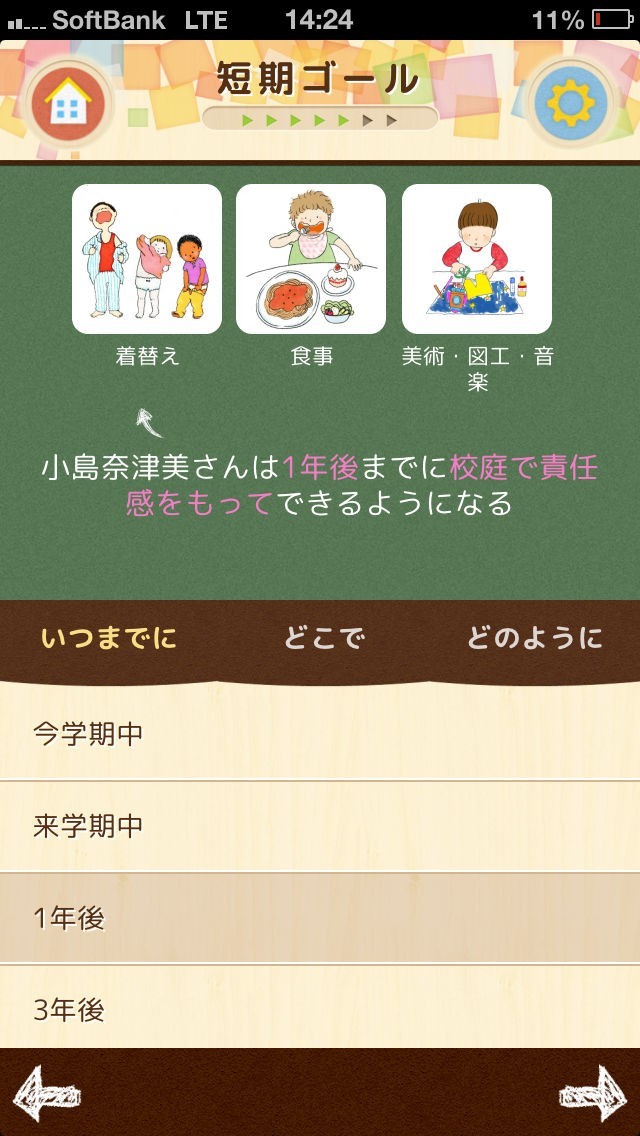Go to the home screen via house icon
The image size is (640, 1136).
[x=68, y=102]
